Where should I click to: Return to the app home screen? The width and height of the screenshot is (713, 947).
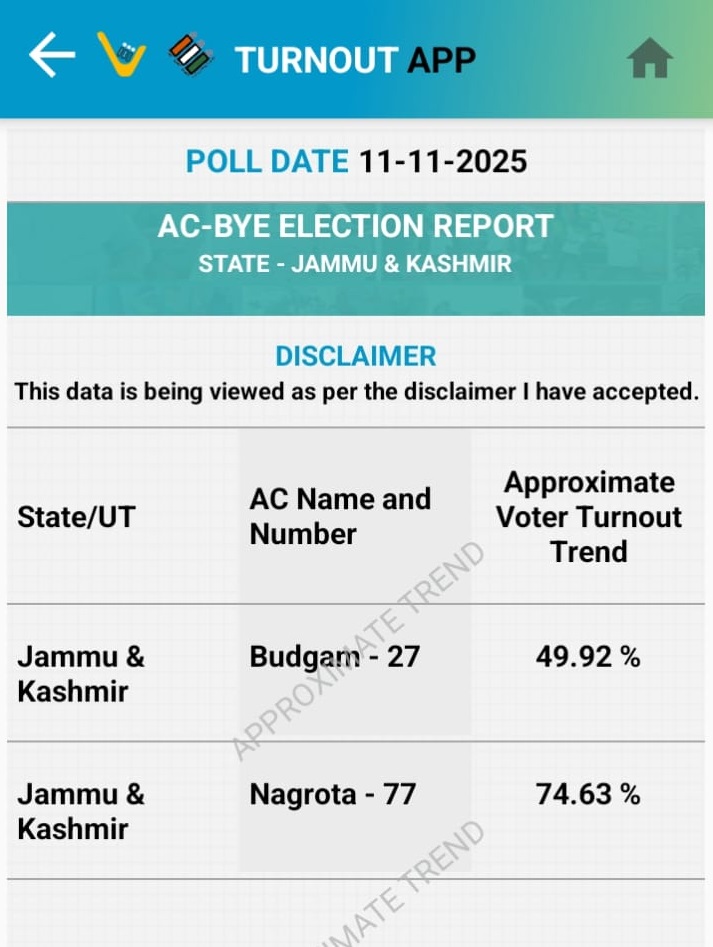pyautogui.click(x=649, y=60)
